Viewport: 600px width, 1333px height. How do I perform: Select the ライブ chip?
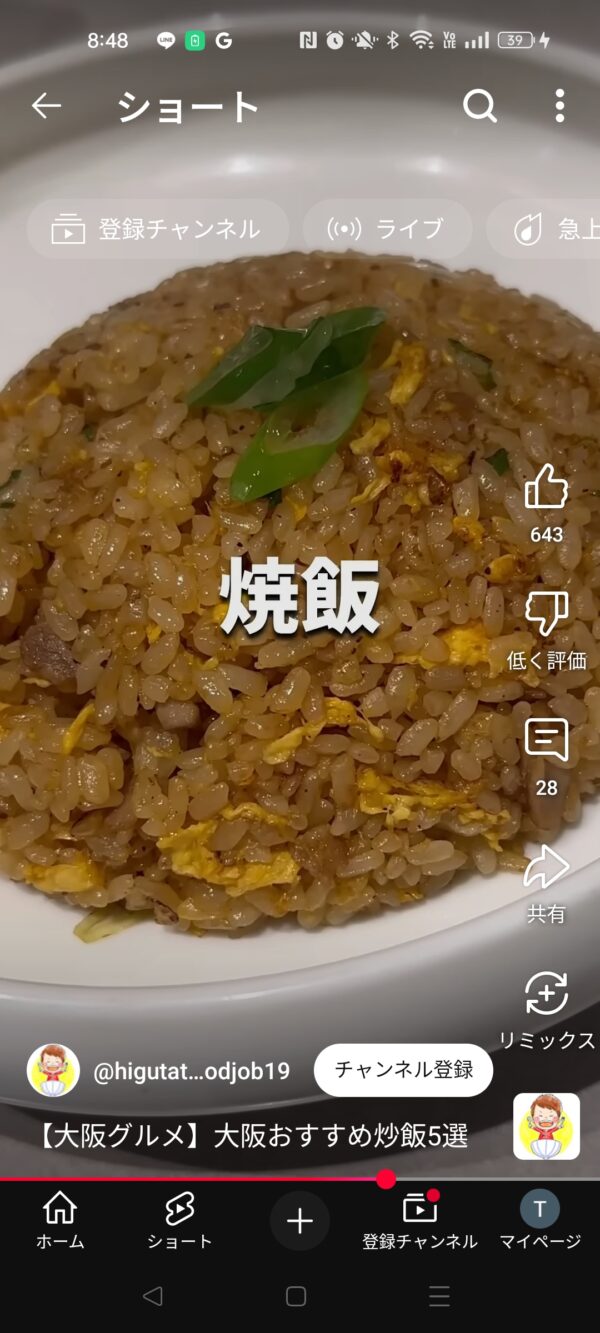pyautogui.click(x=387, y=229)
